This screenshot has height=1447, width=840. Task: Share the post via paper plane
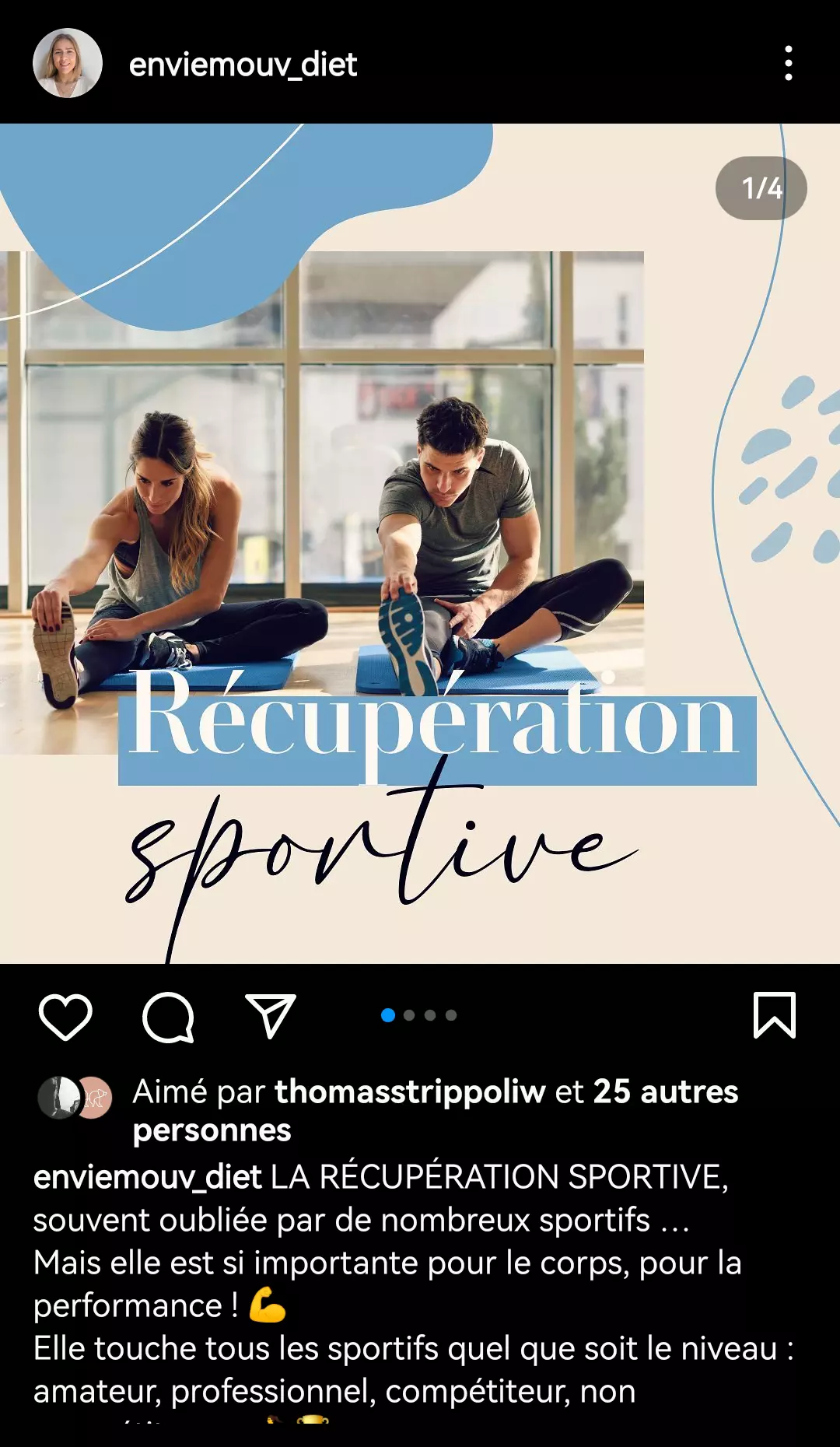coord(271,1016)
